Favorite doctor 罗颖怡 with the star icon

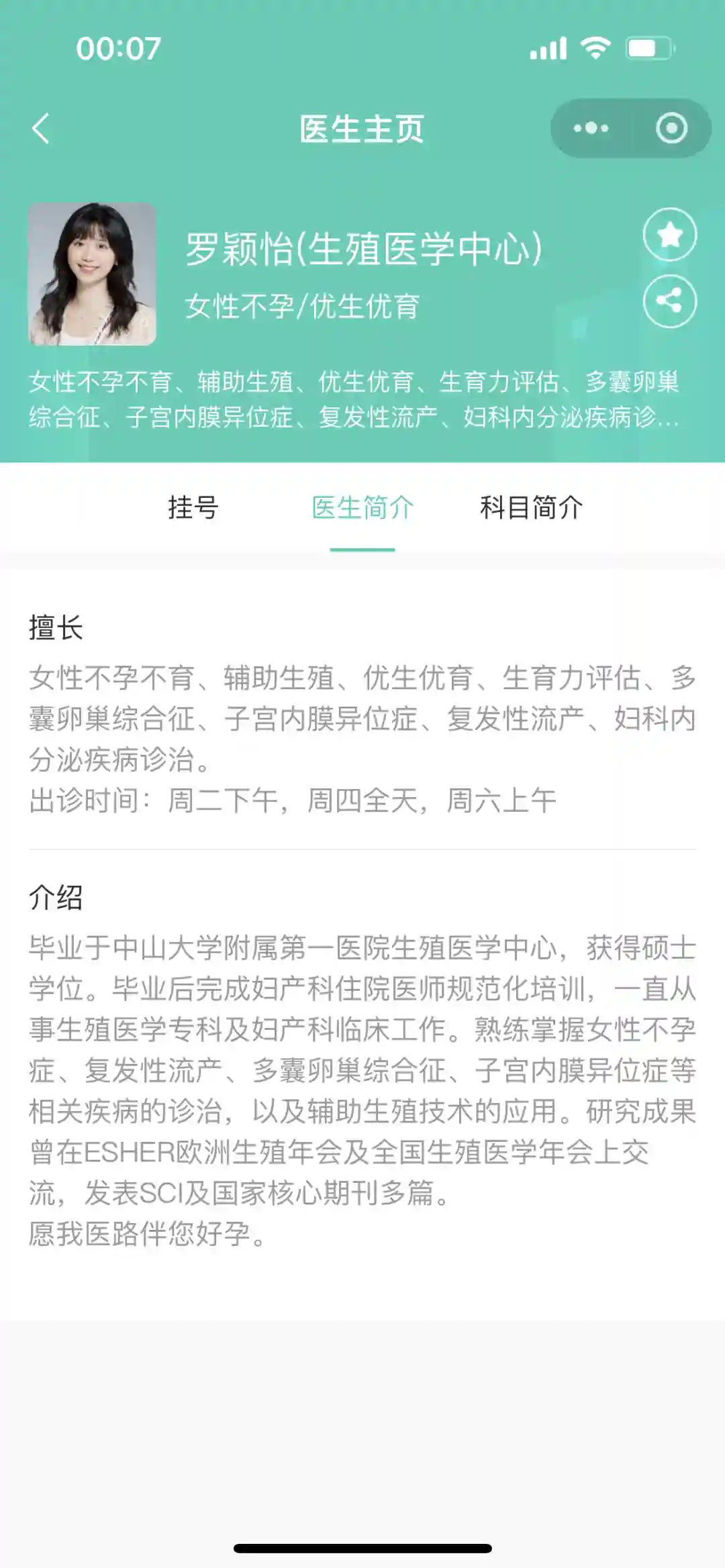click(x=669, y=235)
